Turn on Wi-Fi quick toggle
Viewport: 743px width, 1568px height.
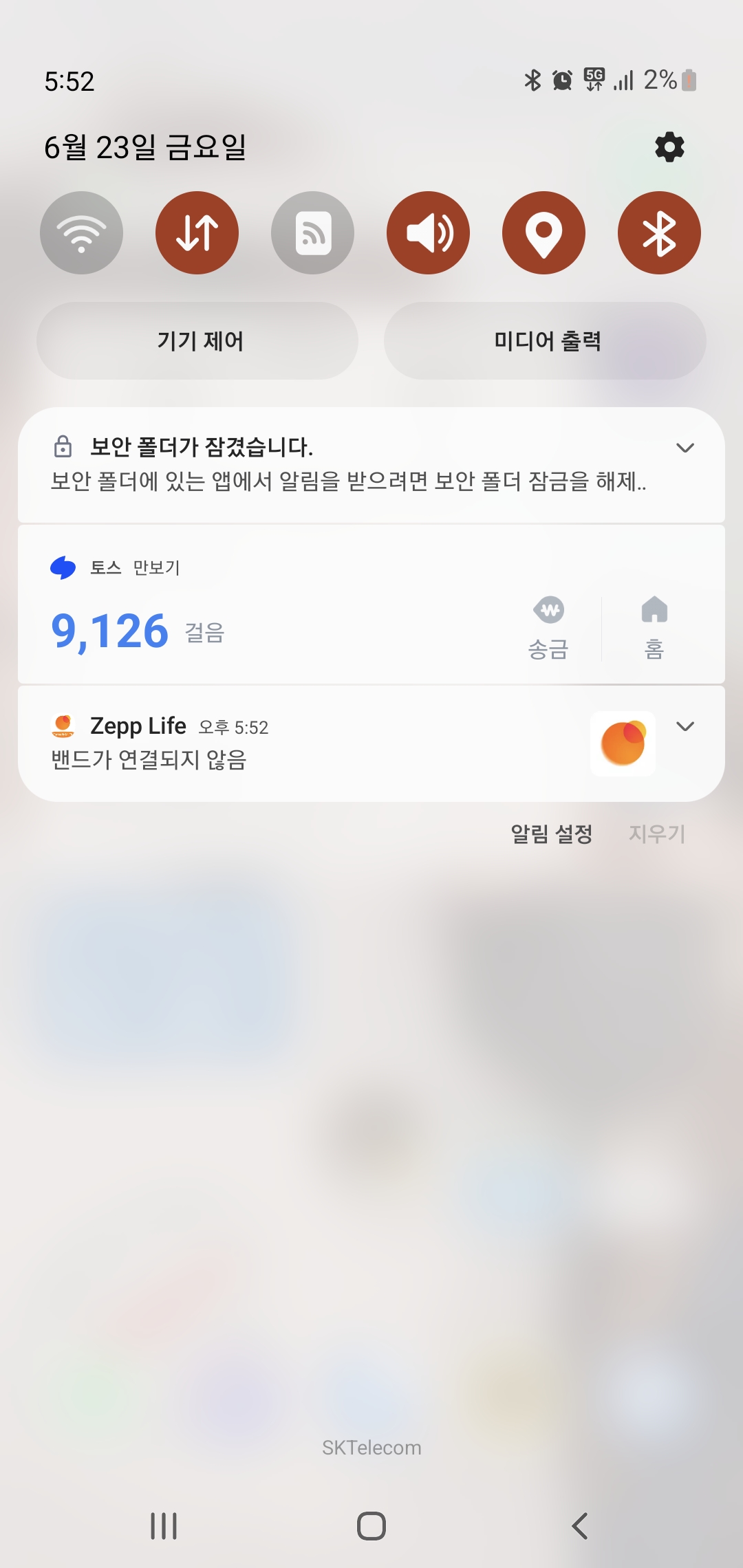(x=81, y=233)
